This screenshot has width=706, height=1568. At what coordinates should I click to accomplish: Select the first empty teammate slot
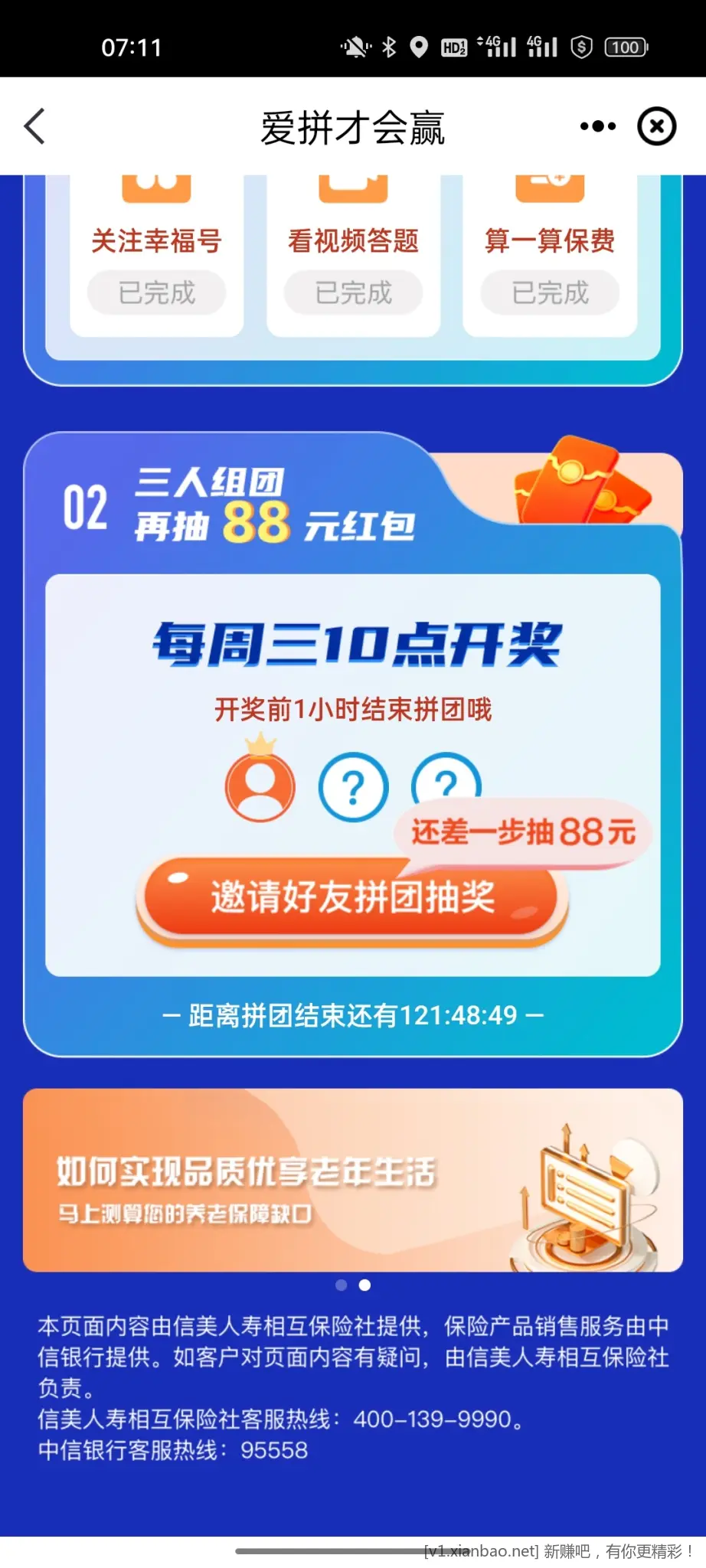point(353,786)
